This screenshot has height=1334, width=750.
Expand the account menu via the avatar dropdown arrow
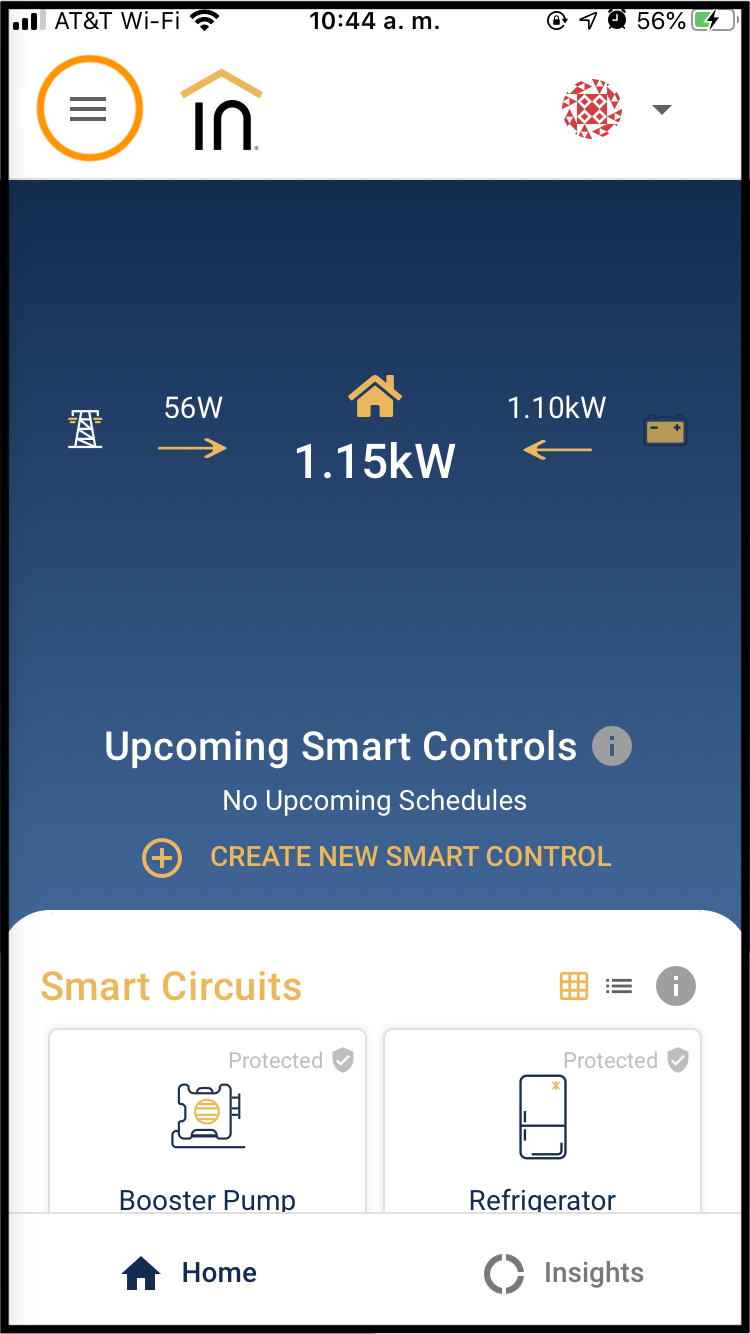point(662,110)
